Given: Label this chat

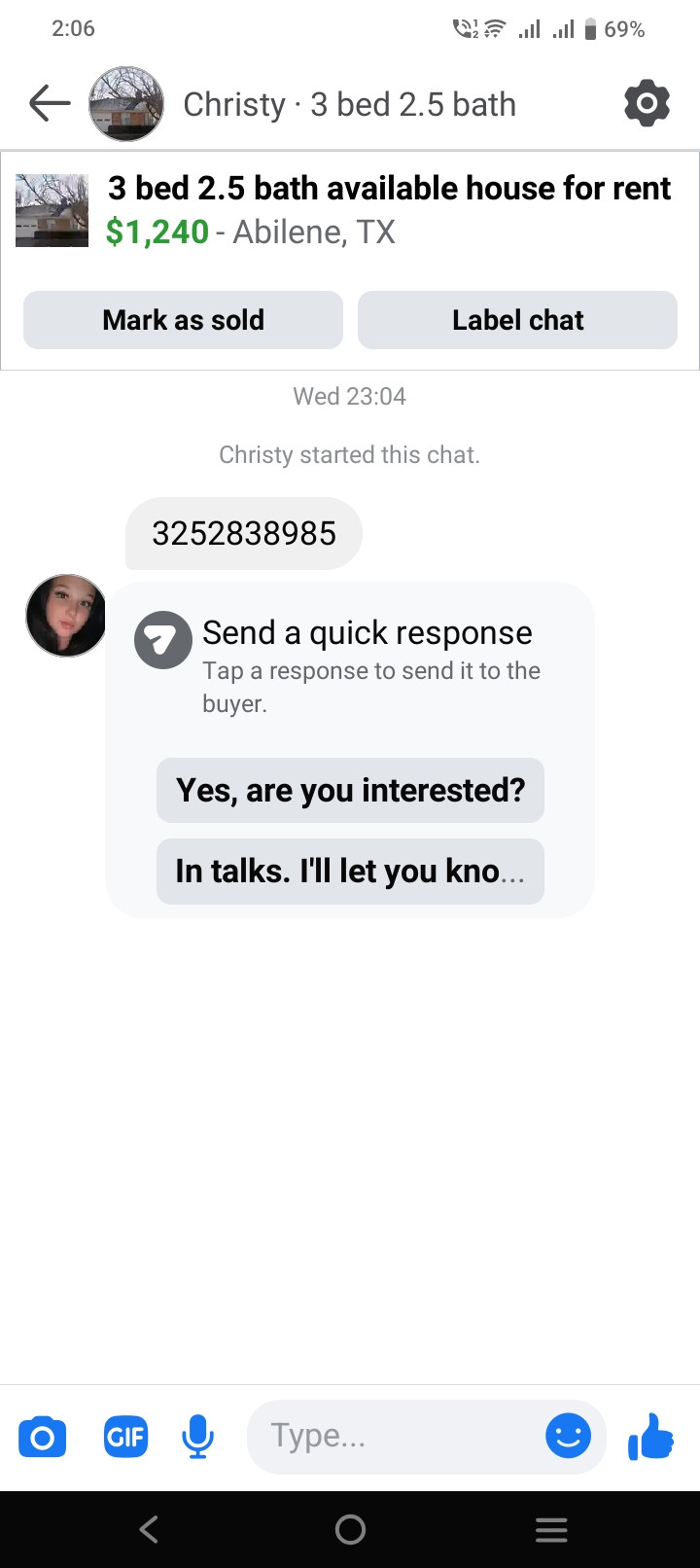Looking at the screenshot, I should click(517, 320).
